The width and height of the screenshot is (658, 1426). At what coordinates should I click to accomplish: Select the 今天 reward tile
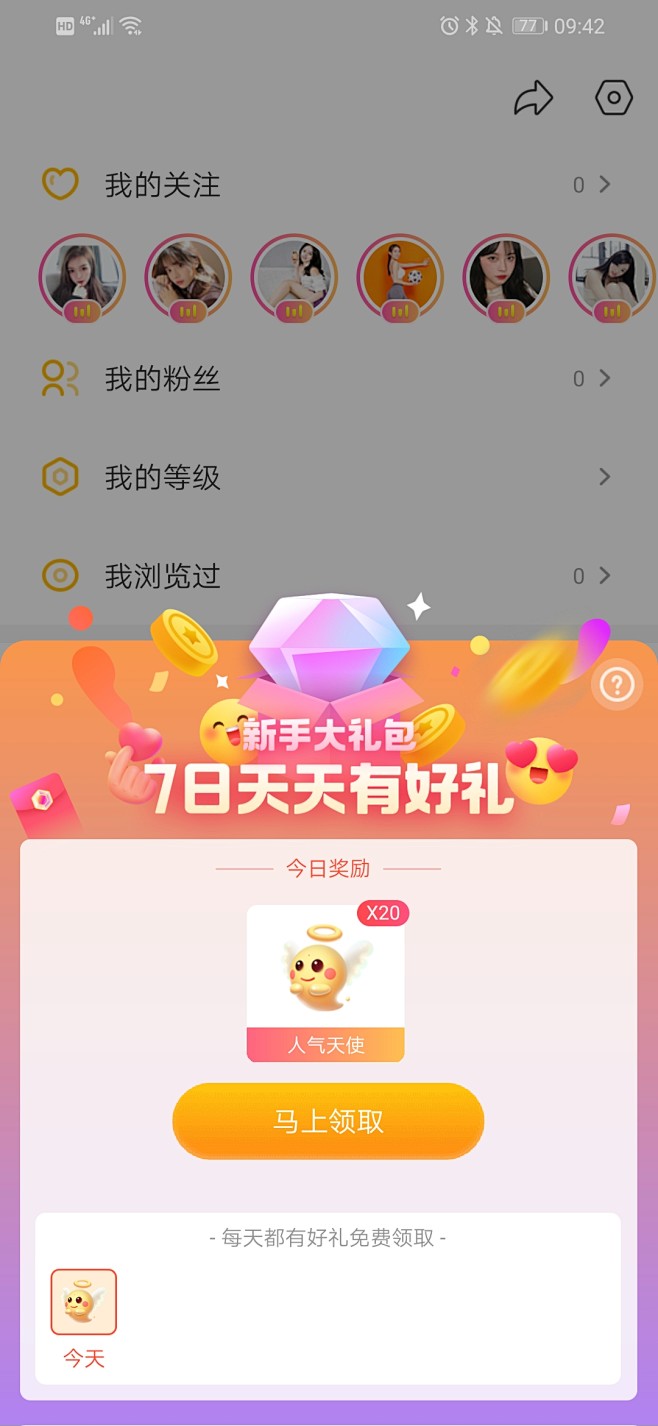pos(84,1302)
